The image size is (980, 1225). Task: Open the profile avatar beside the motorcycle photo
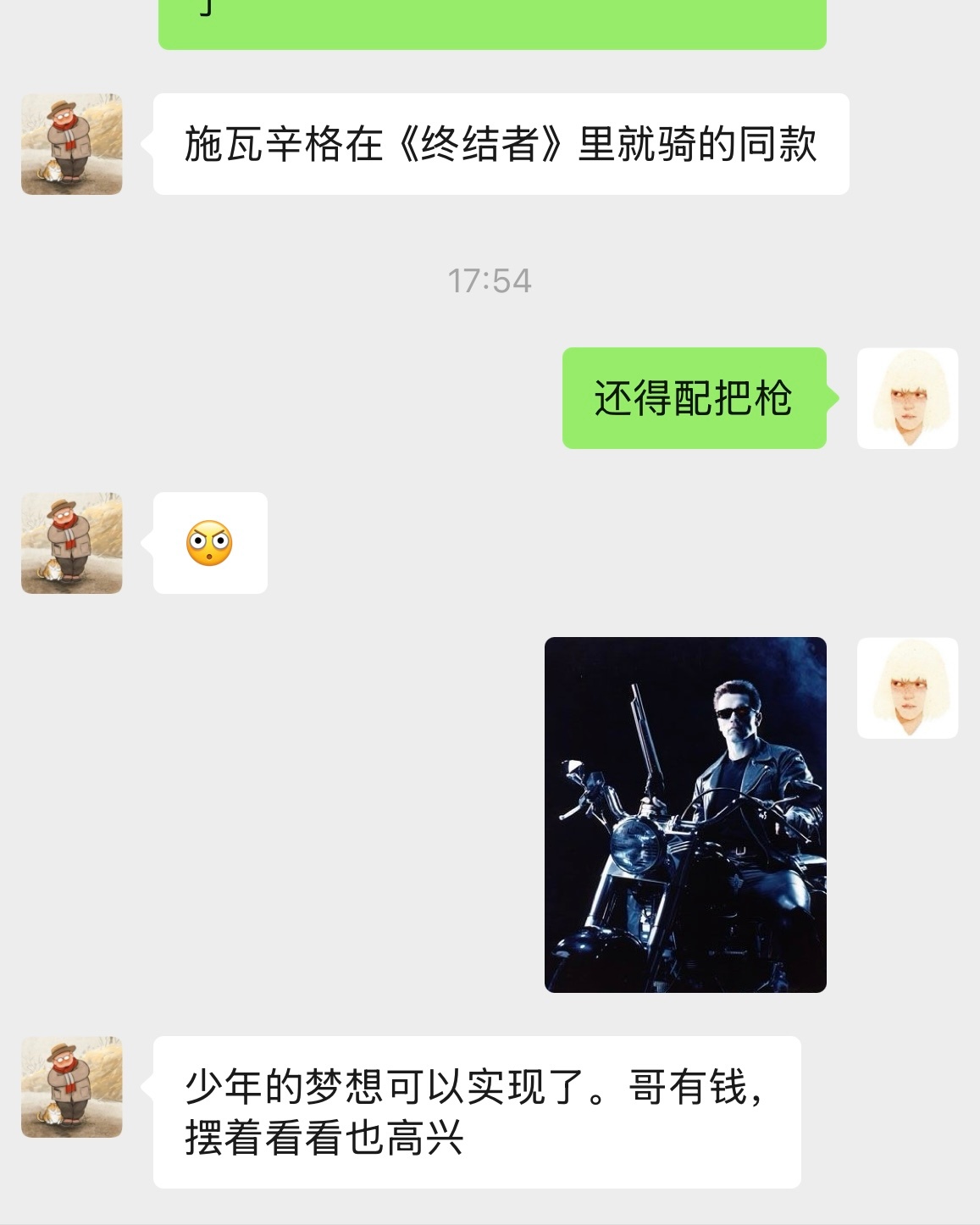(907, 688)
